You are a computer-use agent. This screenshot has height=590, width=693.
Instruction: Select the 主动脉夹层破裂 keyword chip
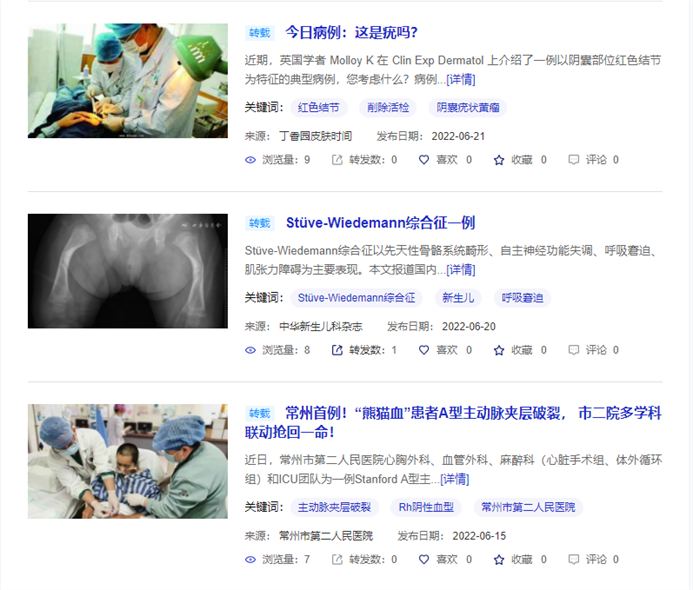[x=333, y=507]
